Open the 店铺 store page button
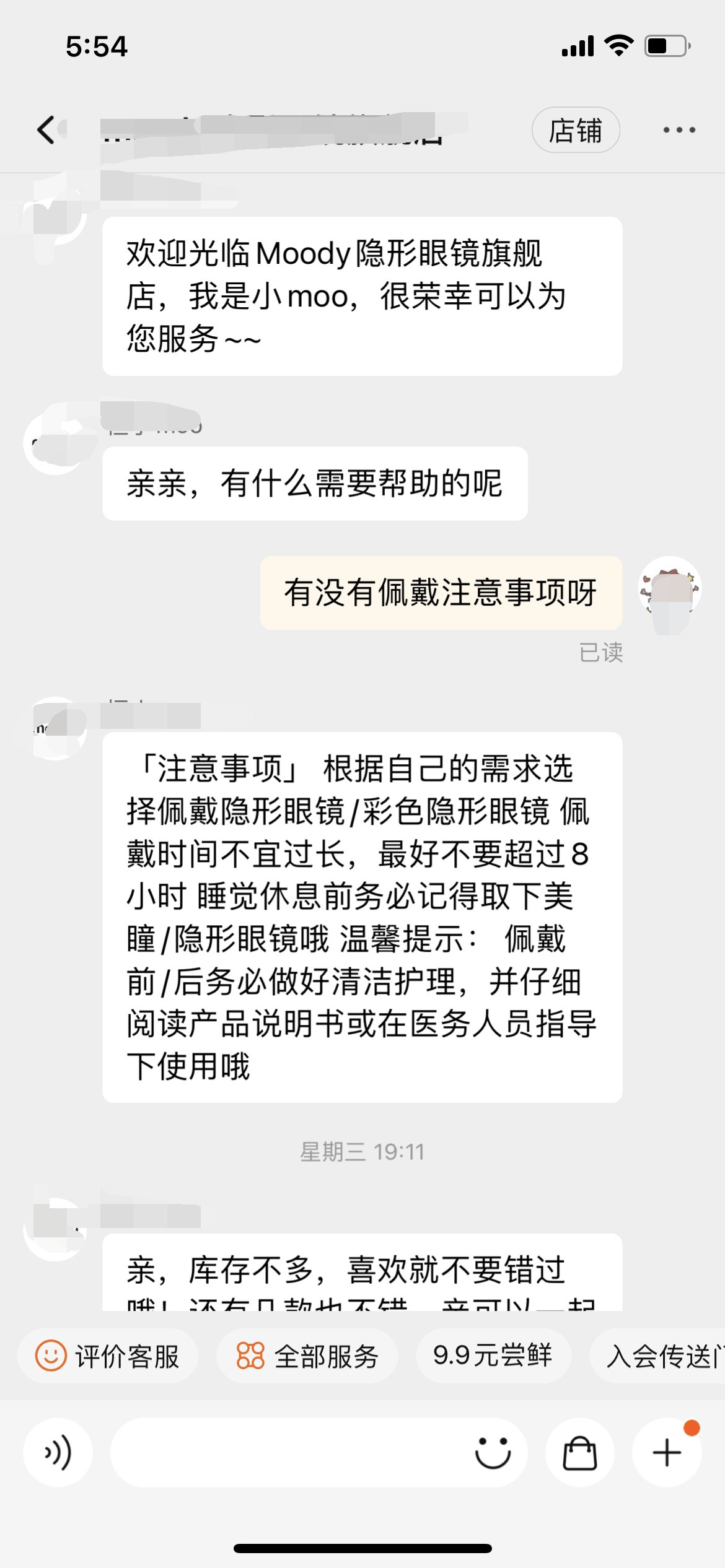Image resolution: width=725 pixels, height=1568 pixels. coord(575,130)
